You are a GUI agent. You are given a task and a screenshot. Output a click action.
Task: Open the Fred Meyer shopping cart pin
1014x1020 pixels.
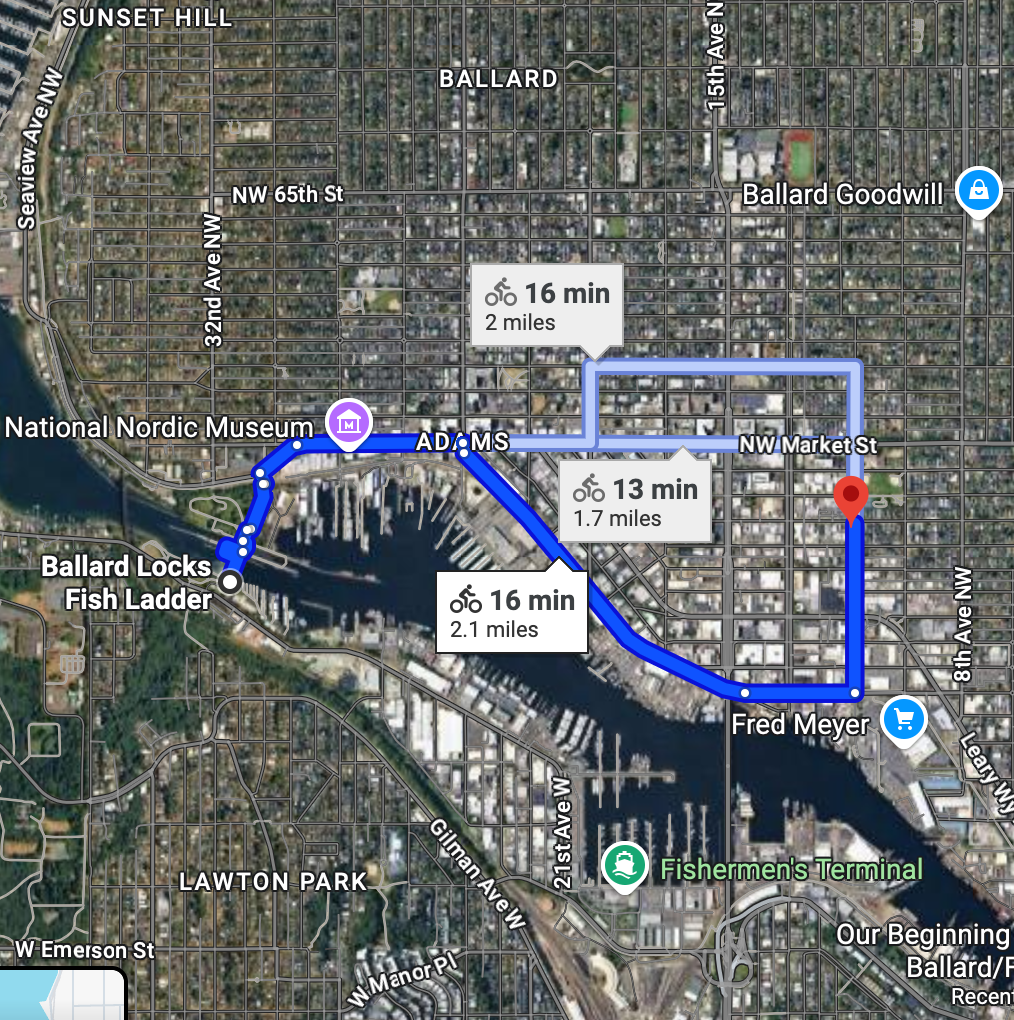tap(905, 719)
